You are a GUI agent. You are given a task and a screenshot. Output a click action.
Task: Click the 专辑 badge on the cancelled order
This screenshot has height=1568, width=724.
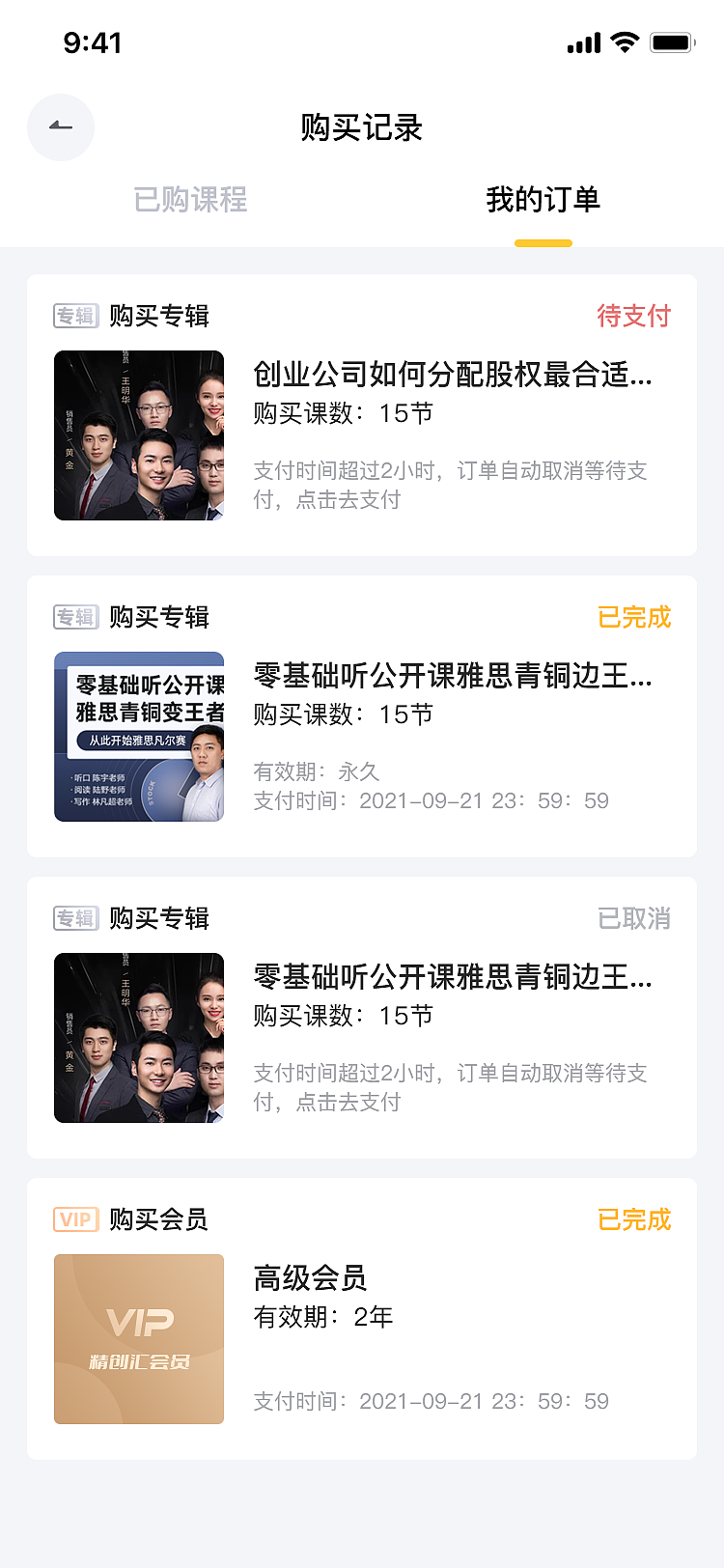click(75, 918)
